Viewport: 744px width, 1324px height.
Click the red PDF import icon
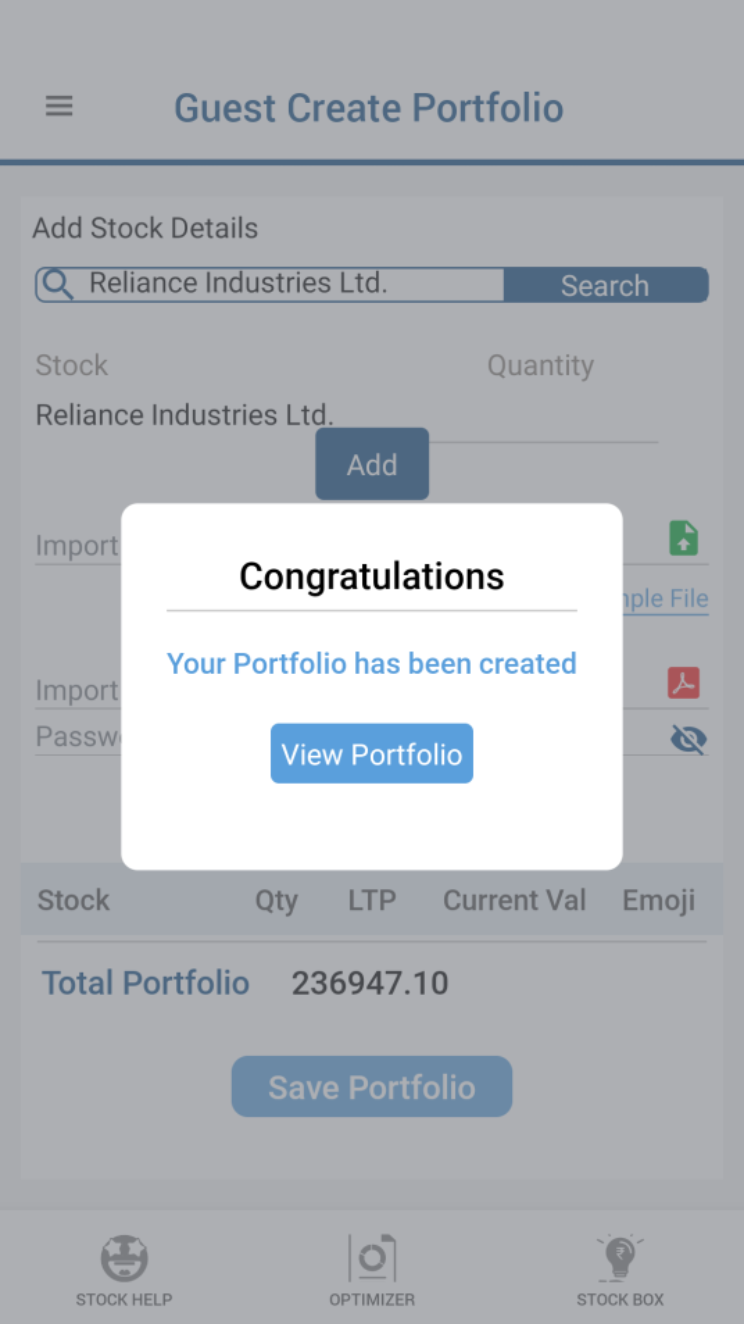pos(683,682)
